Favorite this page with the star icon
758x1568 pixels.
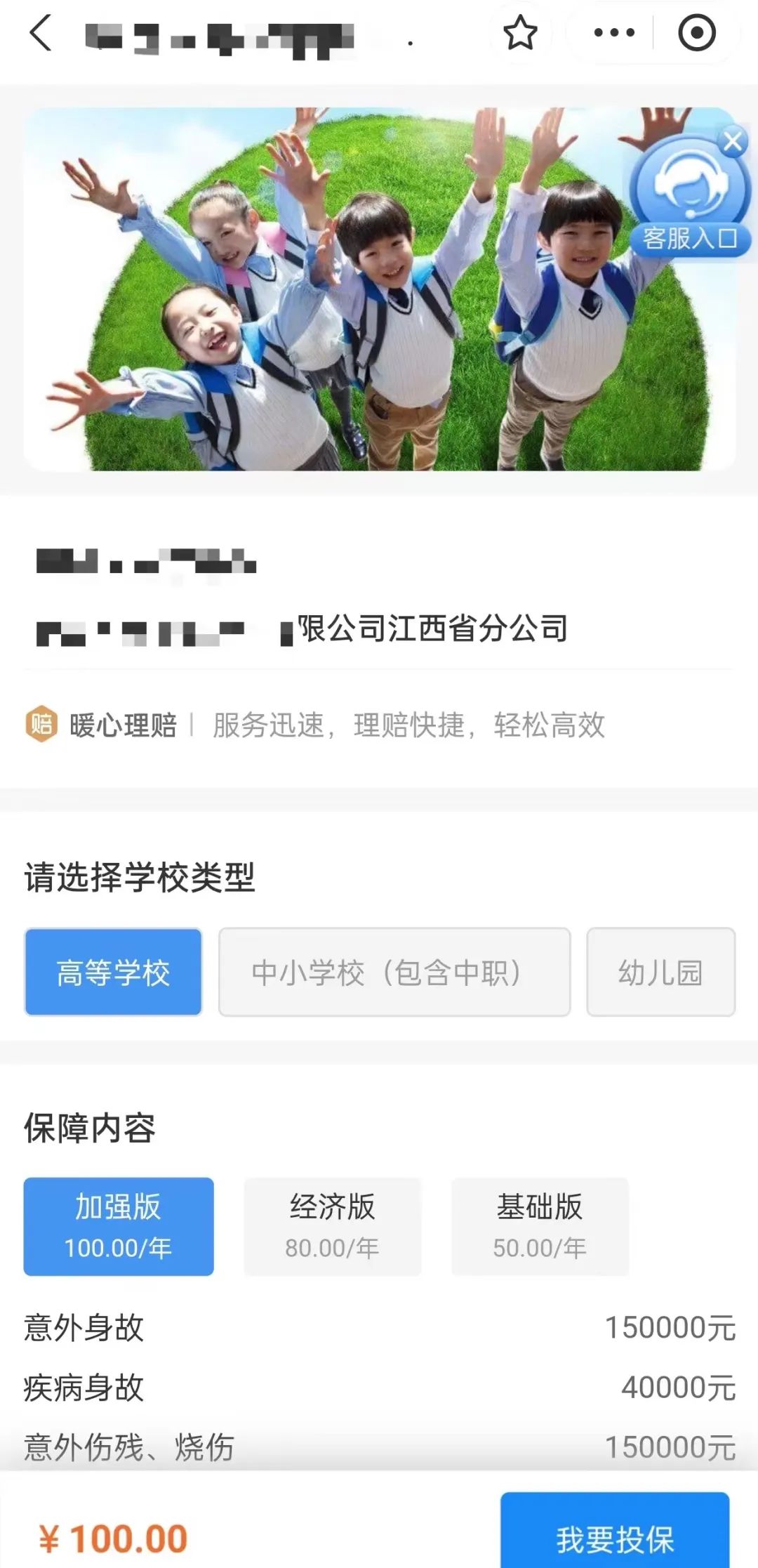tap(520, 33)
